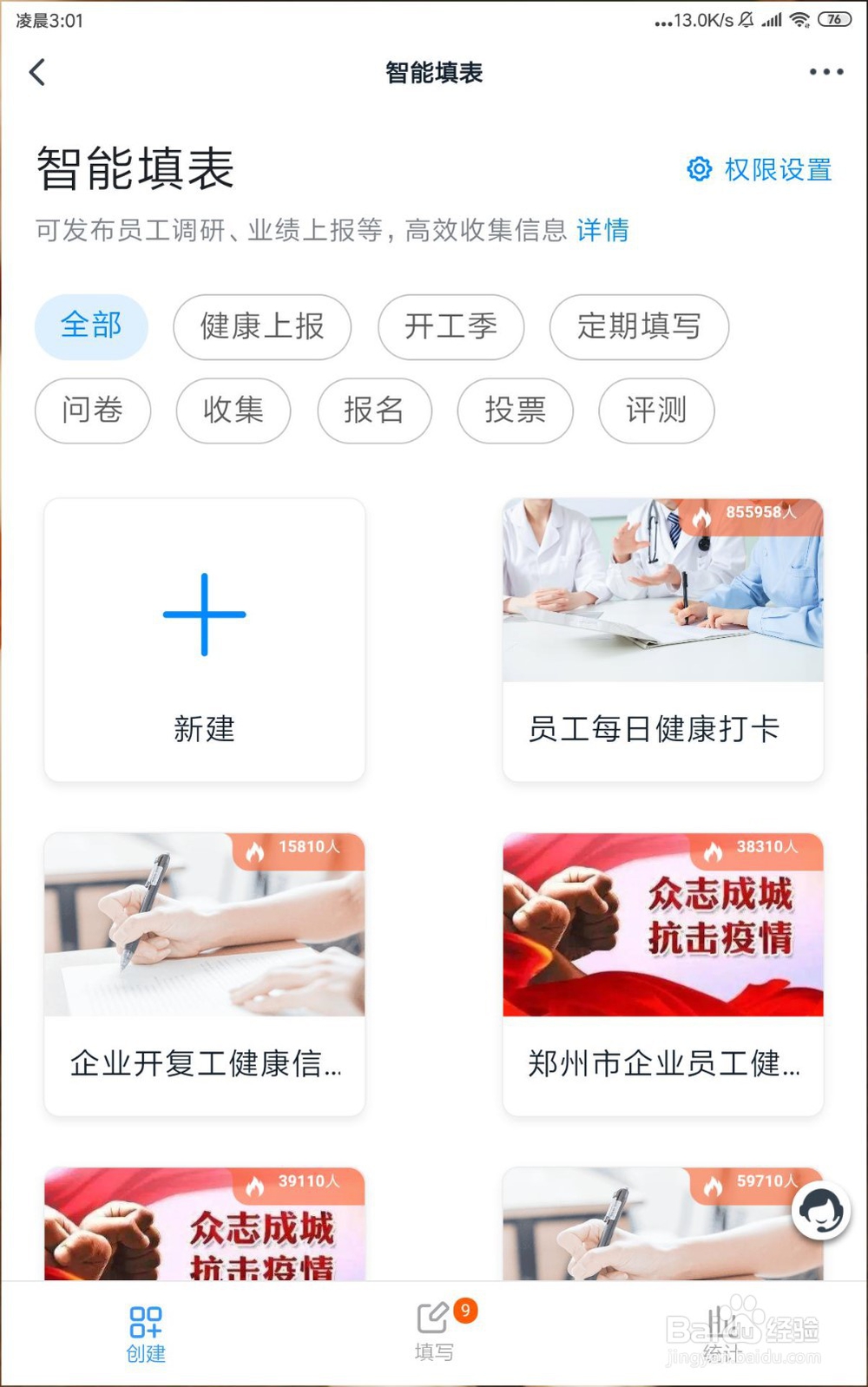Switch to the 定期填写 category

639,327
